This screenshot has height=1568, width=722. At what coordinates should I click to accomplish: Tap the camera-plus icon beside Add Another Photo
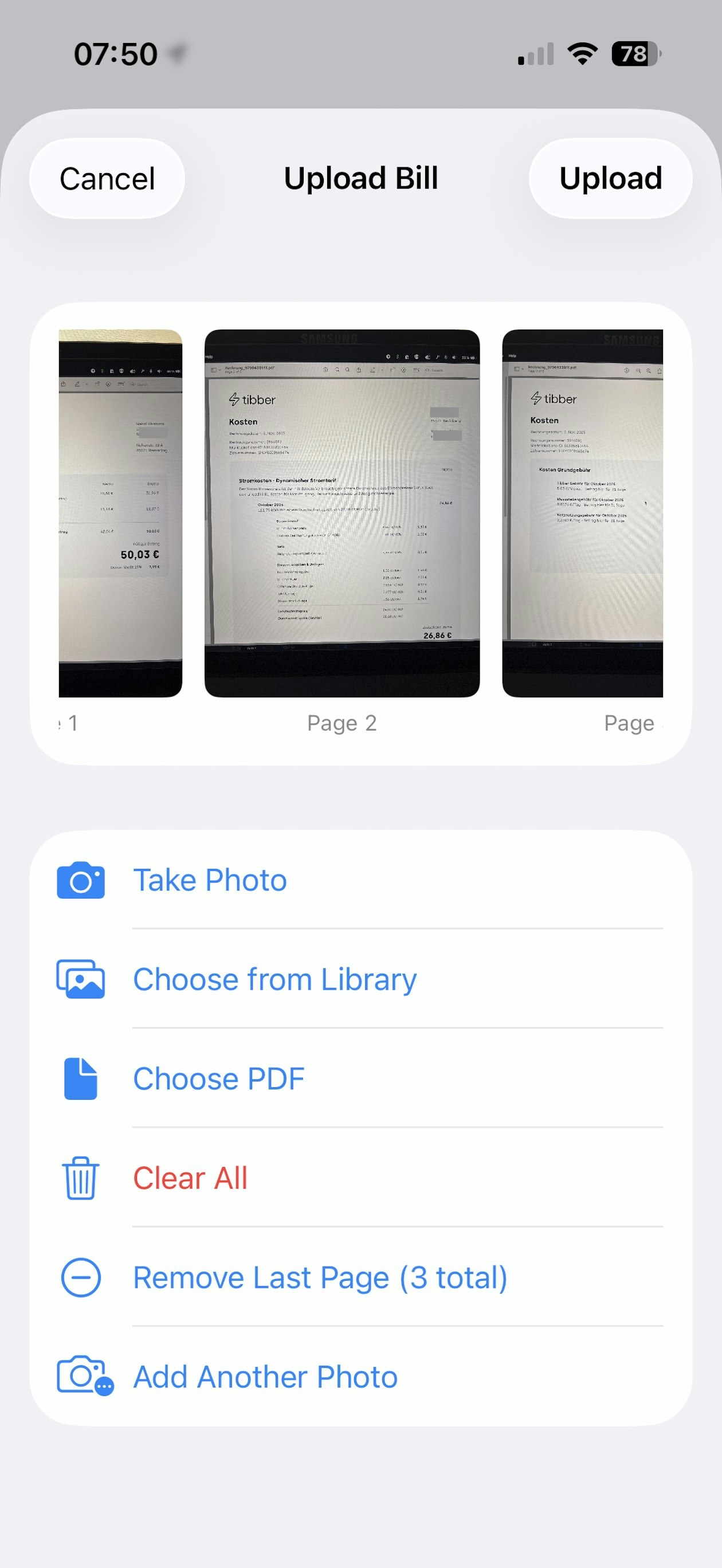[81, 1376]
